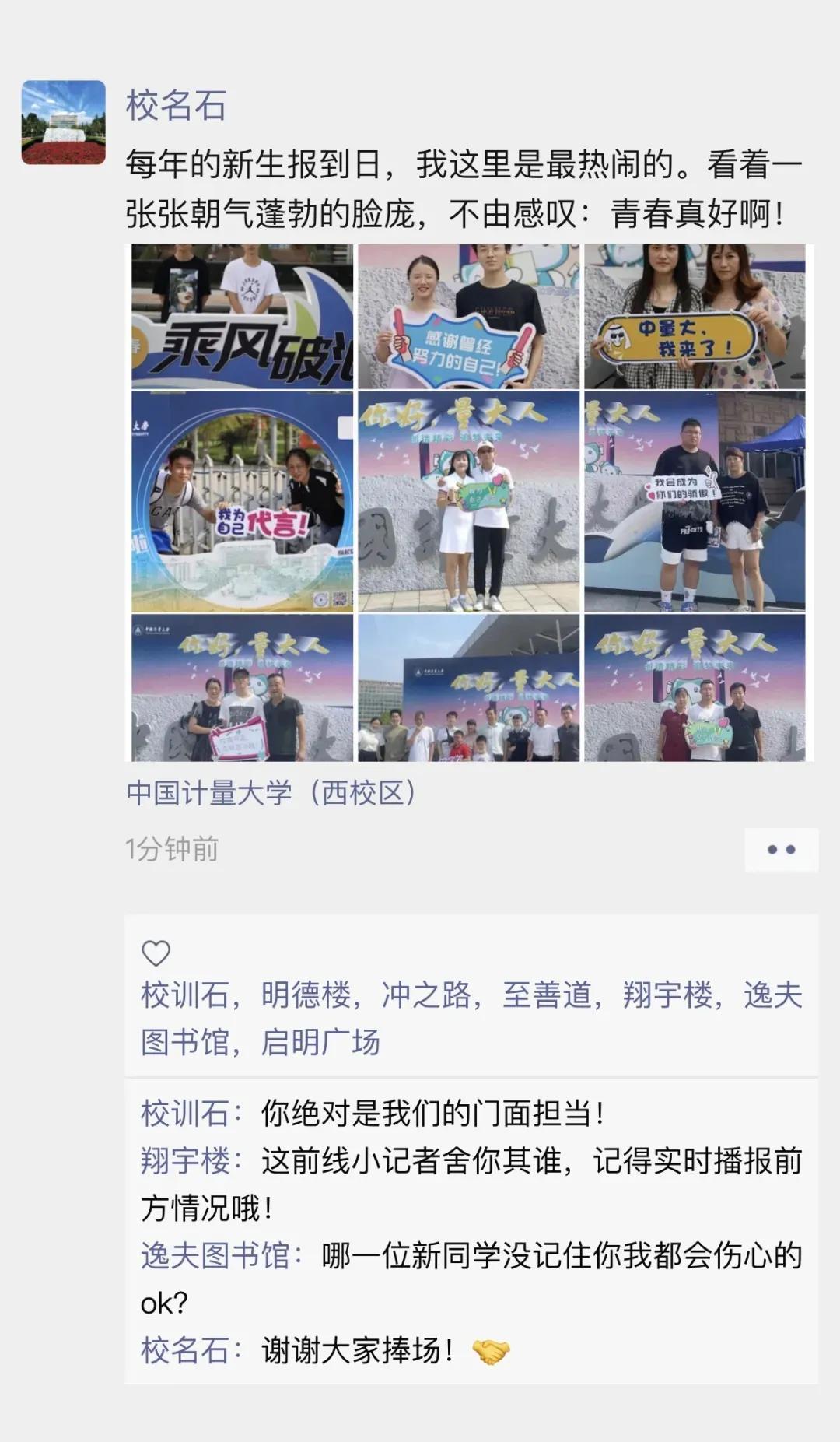Enlarge the 中量大，我来了 photo
The image size is (840, 1442).
pos(695,317)
